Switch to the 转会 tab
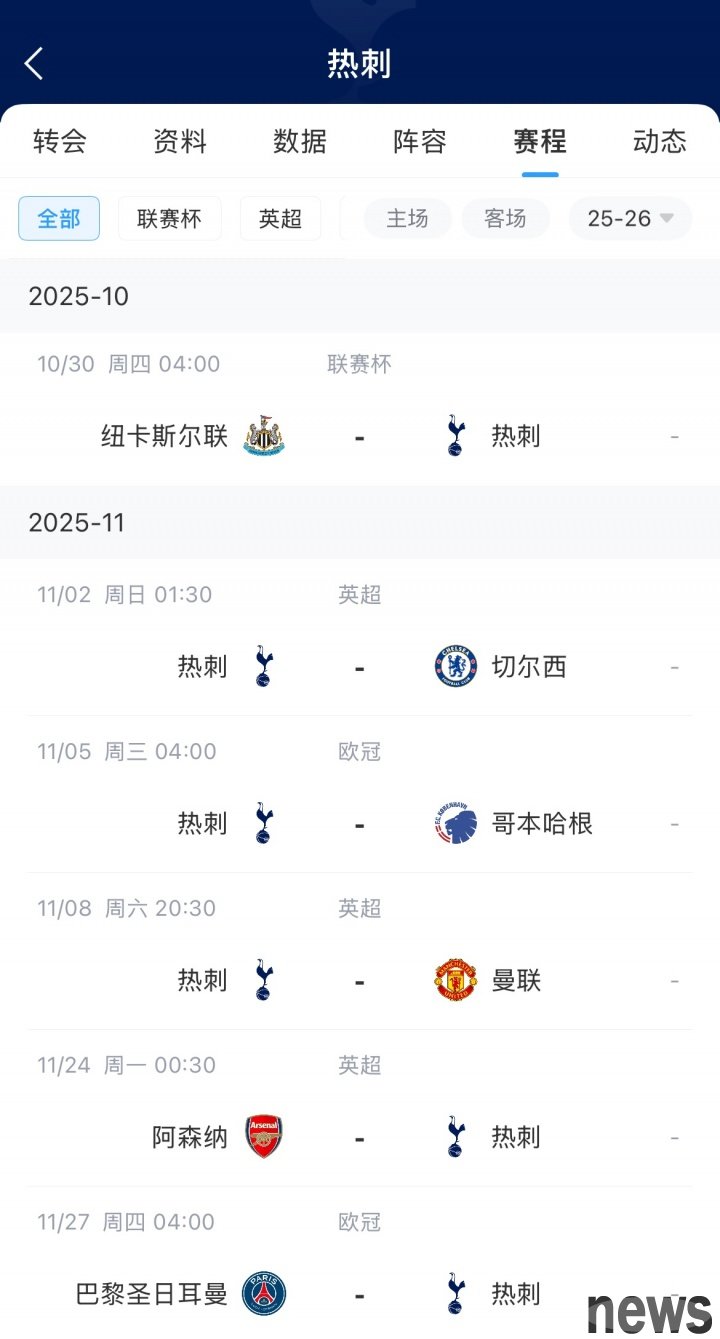This screenshot has width=720, height=1339. pyautogui.click(x=60, y=142)
